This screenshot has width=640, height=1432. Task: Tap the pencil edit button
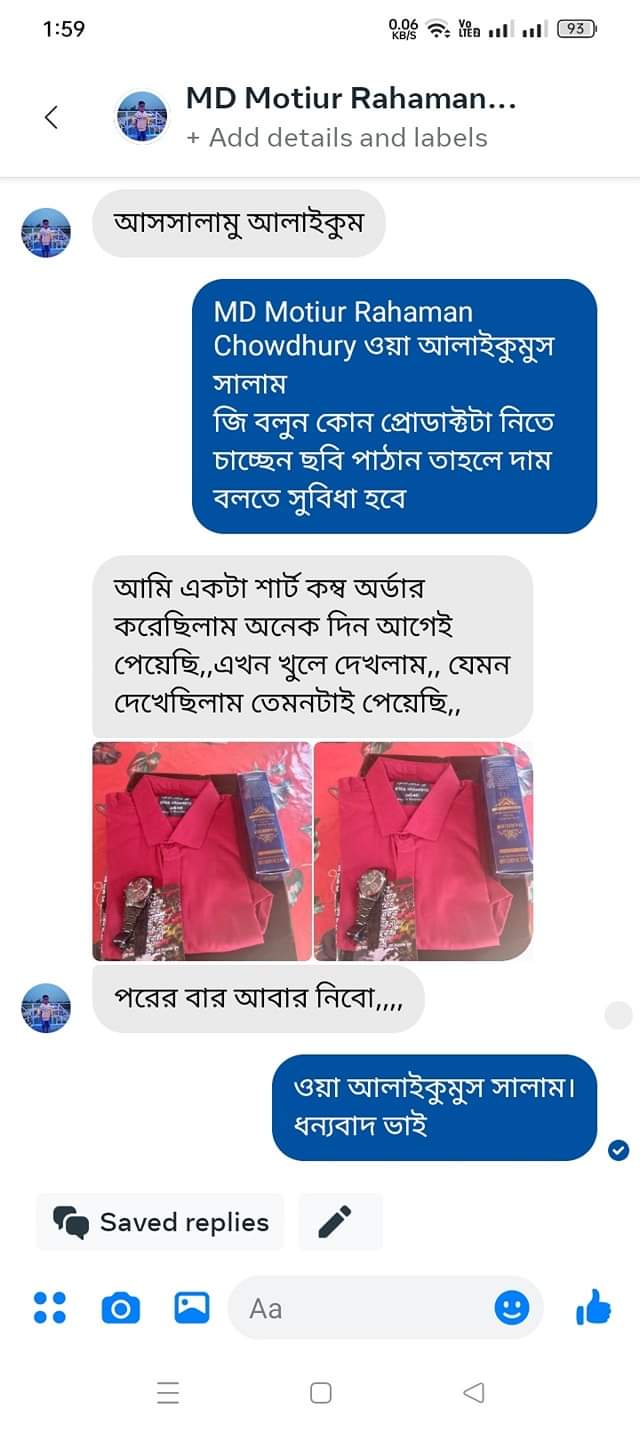[x=340, y=1222]
